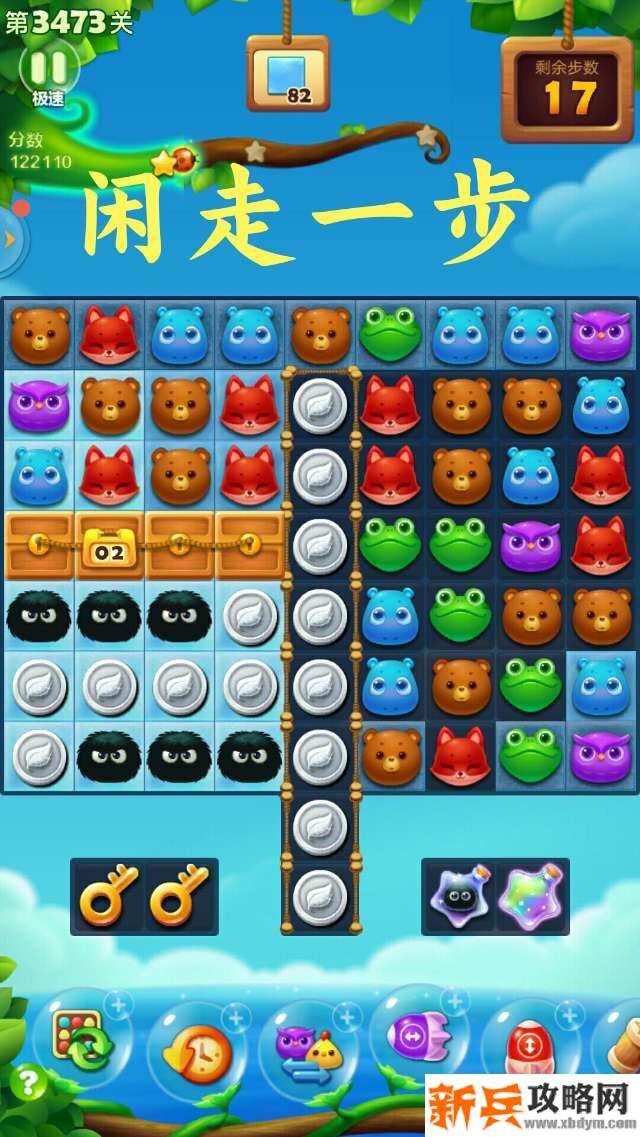This screenshot has height=1137, width=640.
Task: Use the purple horizontal rocket booster
Action: tap(418, 1036)
